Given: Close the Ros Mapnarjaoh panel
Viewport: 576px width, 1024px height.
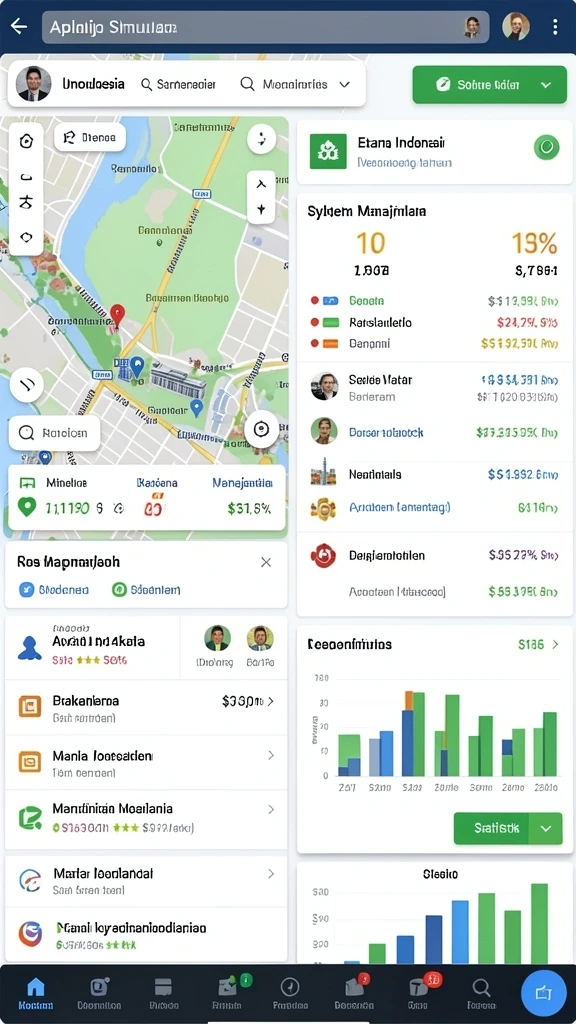Looking at the screenshot, I should pos(266,562).
